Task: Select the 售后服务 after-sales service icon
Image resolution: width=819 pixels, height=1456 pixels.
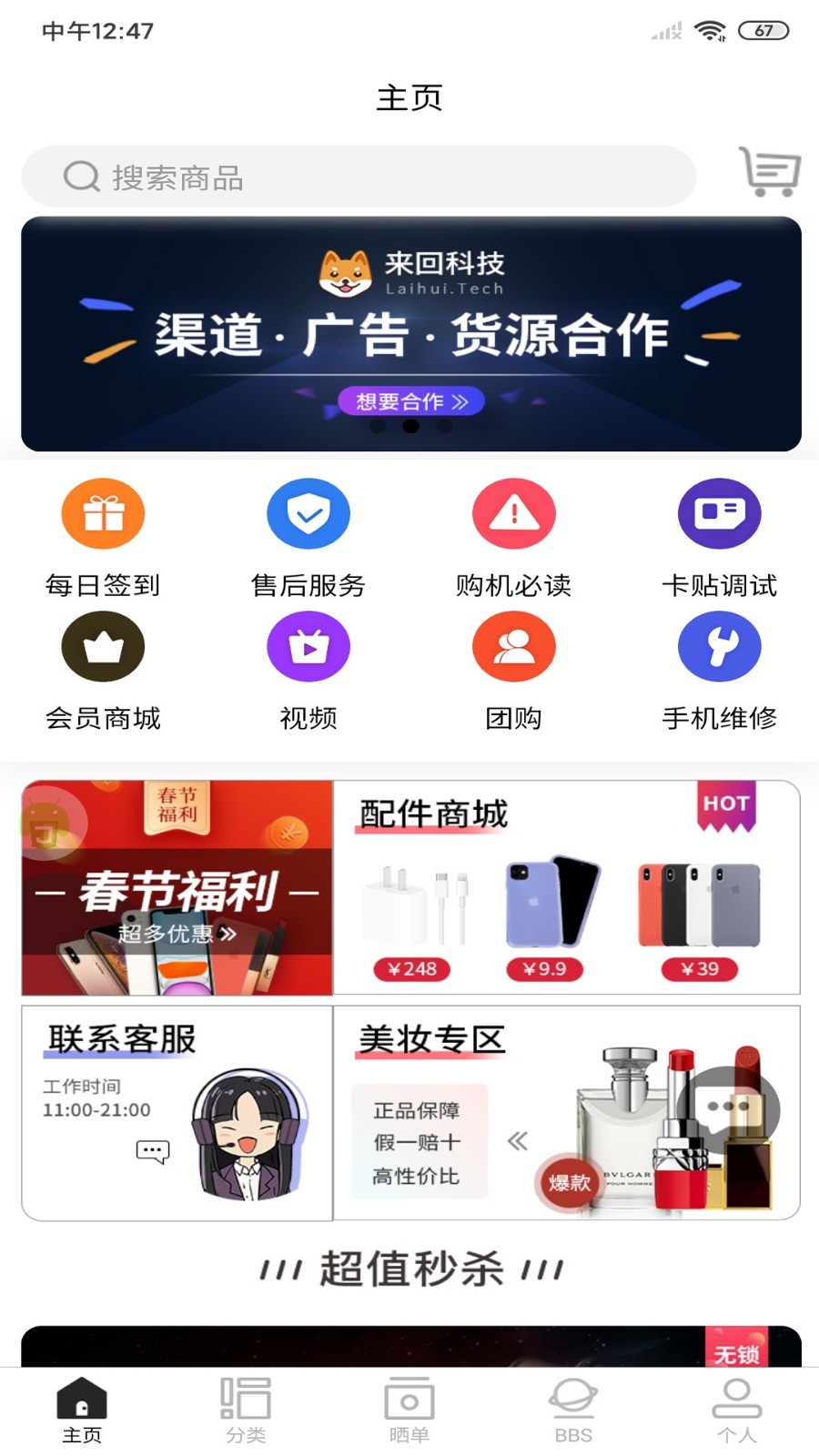Action: tap(308, 513)
